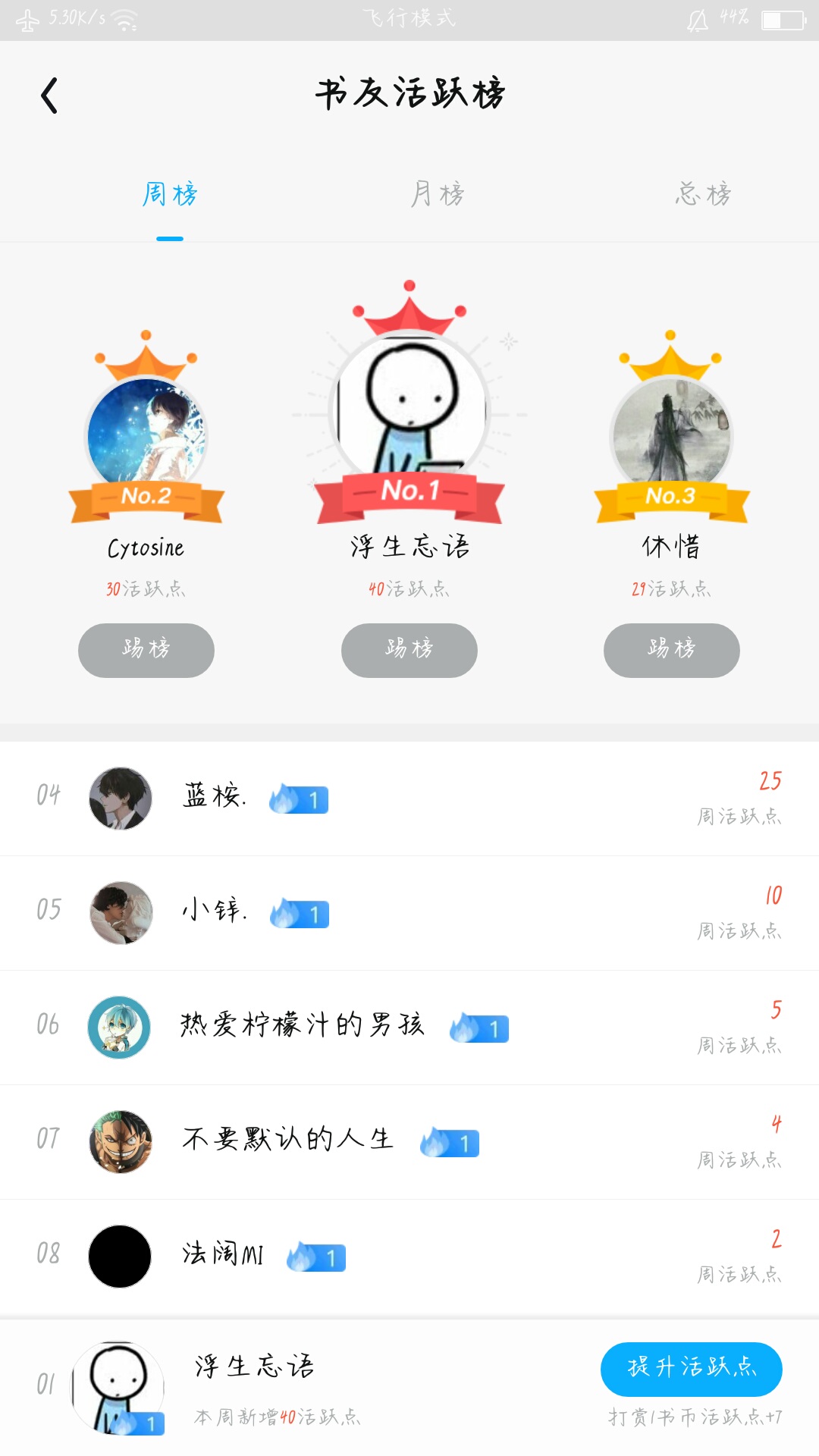Tap the 提升活跃点 button
Image resolution: width=819 pixels, height=1456 pixels.
(691, 1369)
